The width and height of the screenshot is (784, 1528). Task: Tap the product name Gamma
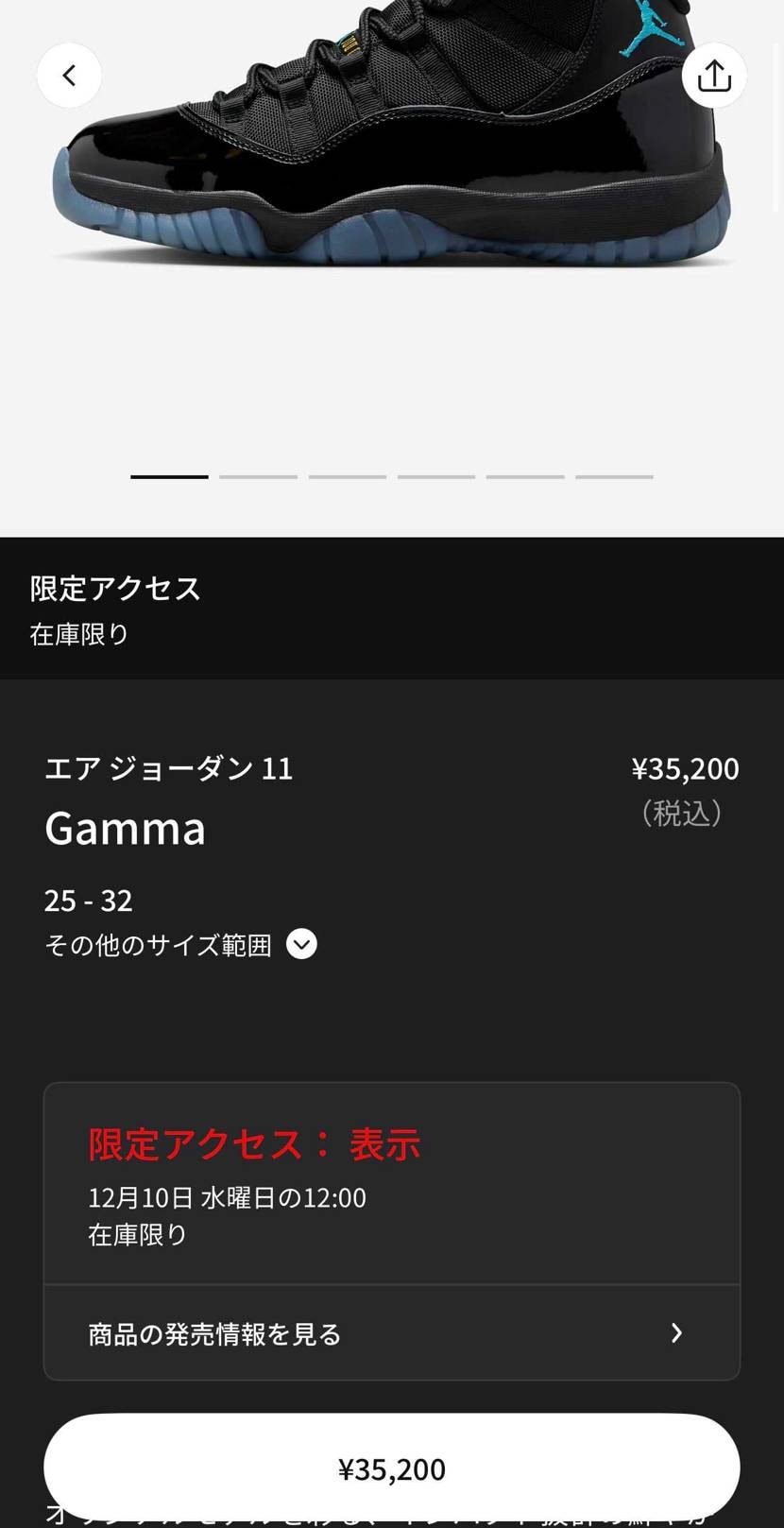point(125,829)
